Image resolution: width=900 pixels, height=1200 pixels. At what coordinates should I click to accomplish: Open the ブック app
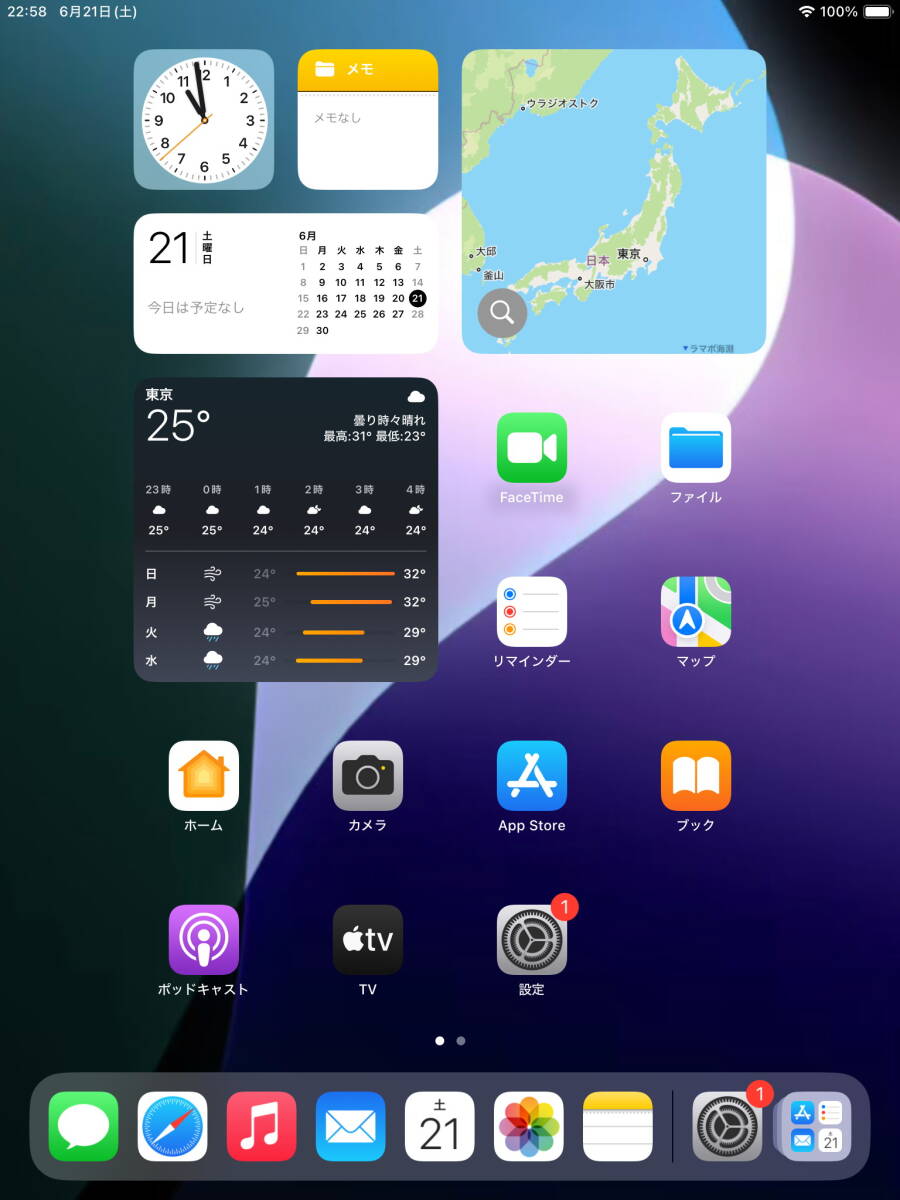[x=695, y=776]
